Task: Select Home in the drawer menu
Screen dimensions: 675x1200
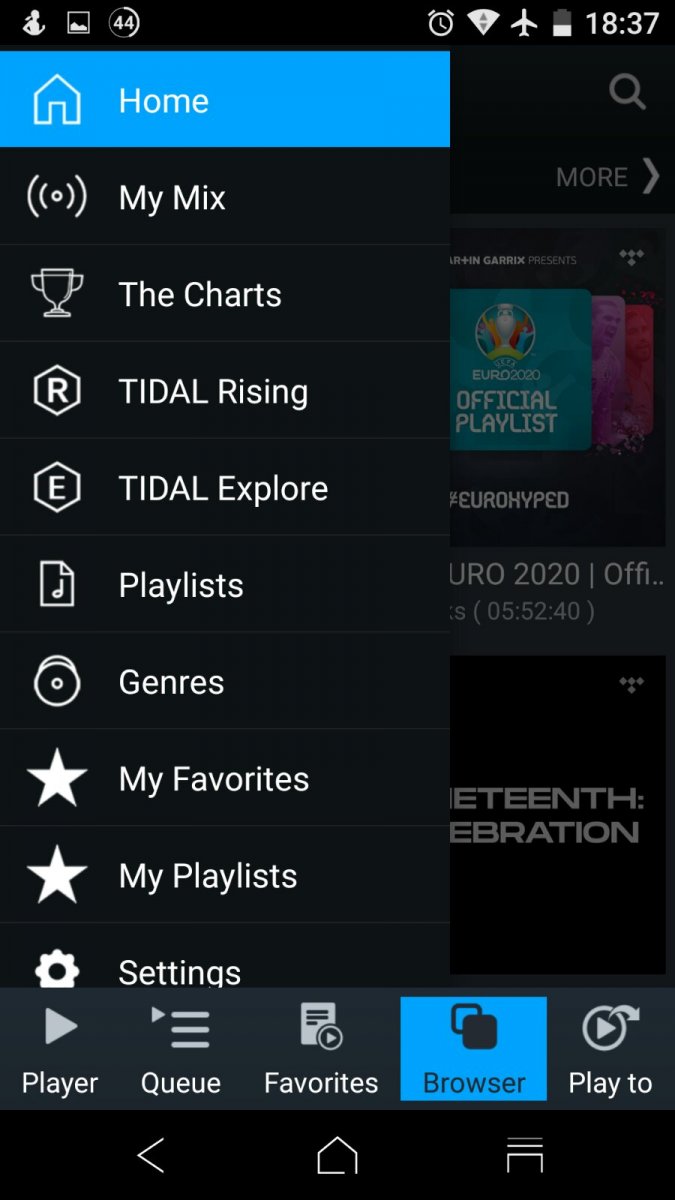Action: 225,99
